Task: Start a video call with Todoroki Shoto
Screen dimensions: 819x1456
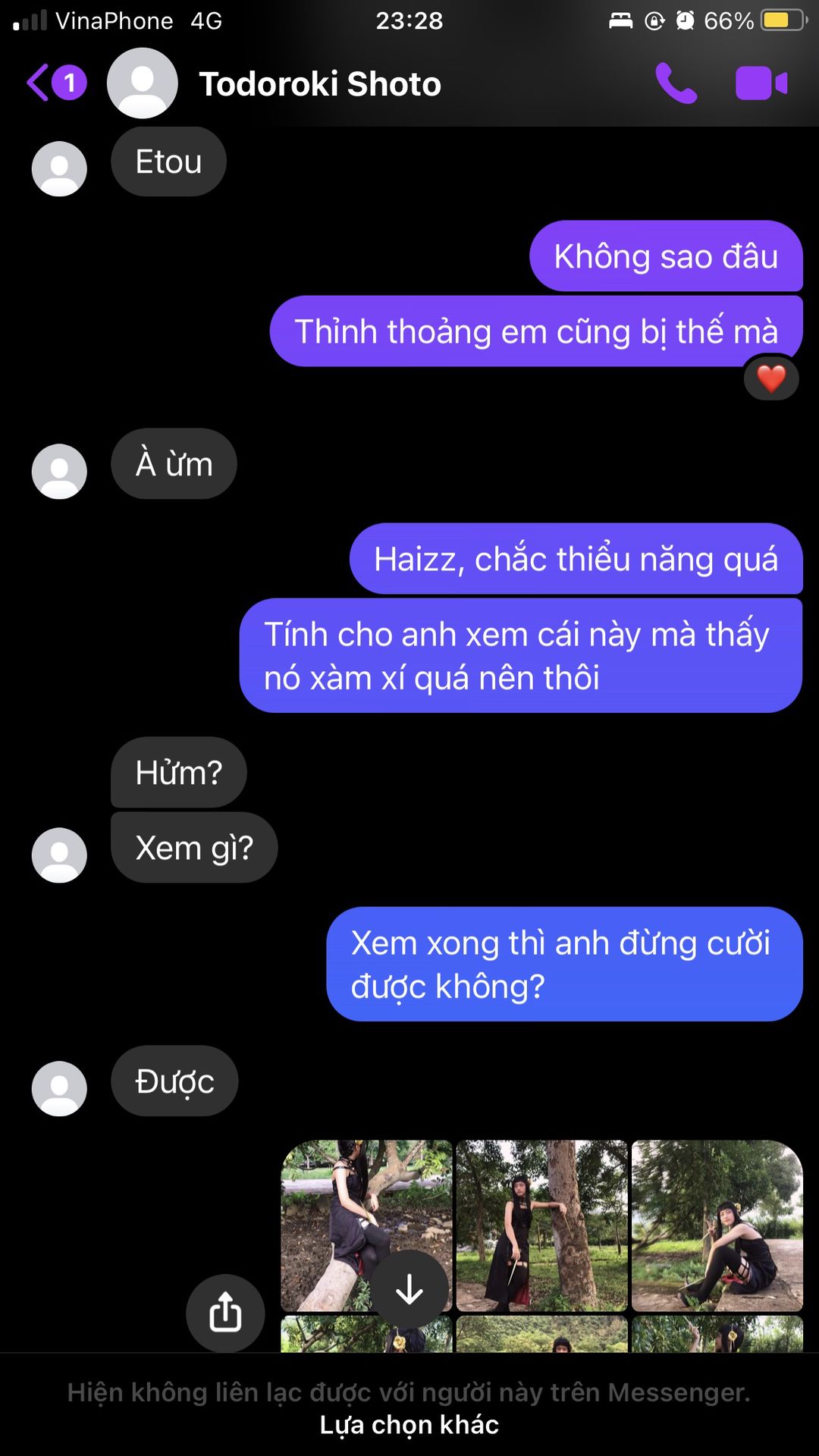Action: [x=761, y=83]
